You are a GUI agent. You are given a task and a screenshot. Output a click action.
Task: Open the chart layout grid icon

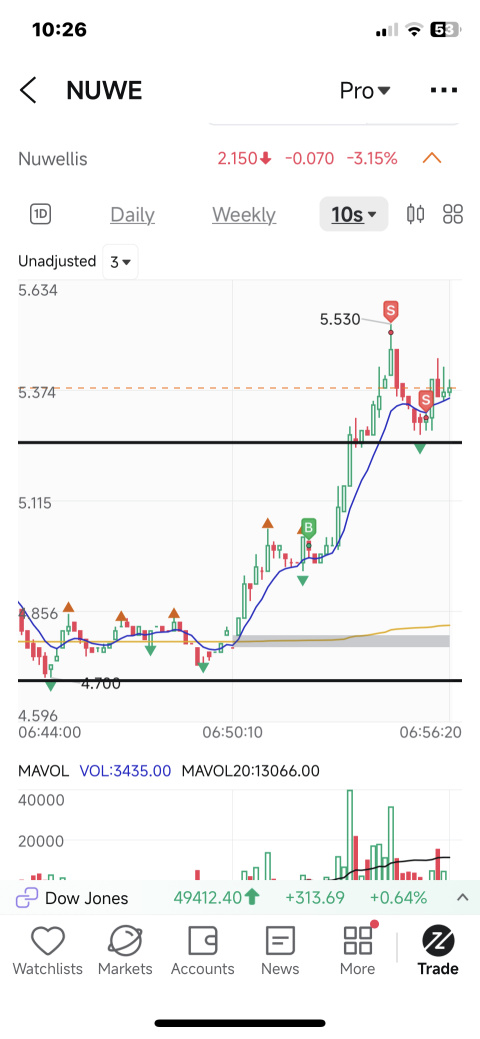pyautogui.click(x=453, y=214)
